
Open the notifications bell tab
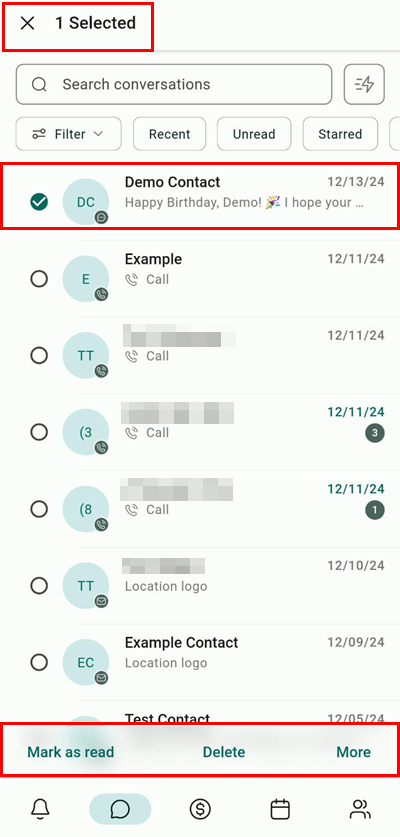[x=40, y=809]
